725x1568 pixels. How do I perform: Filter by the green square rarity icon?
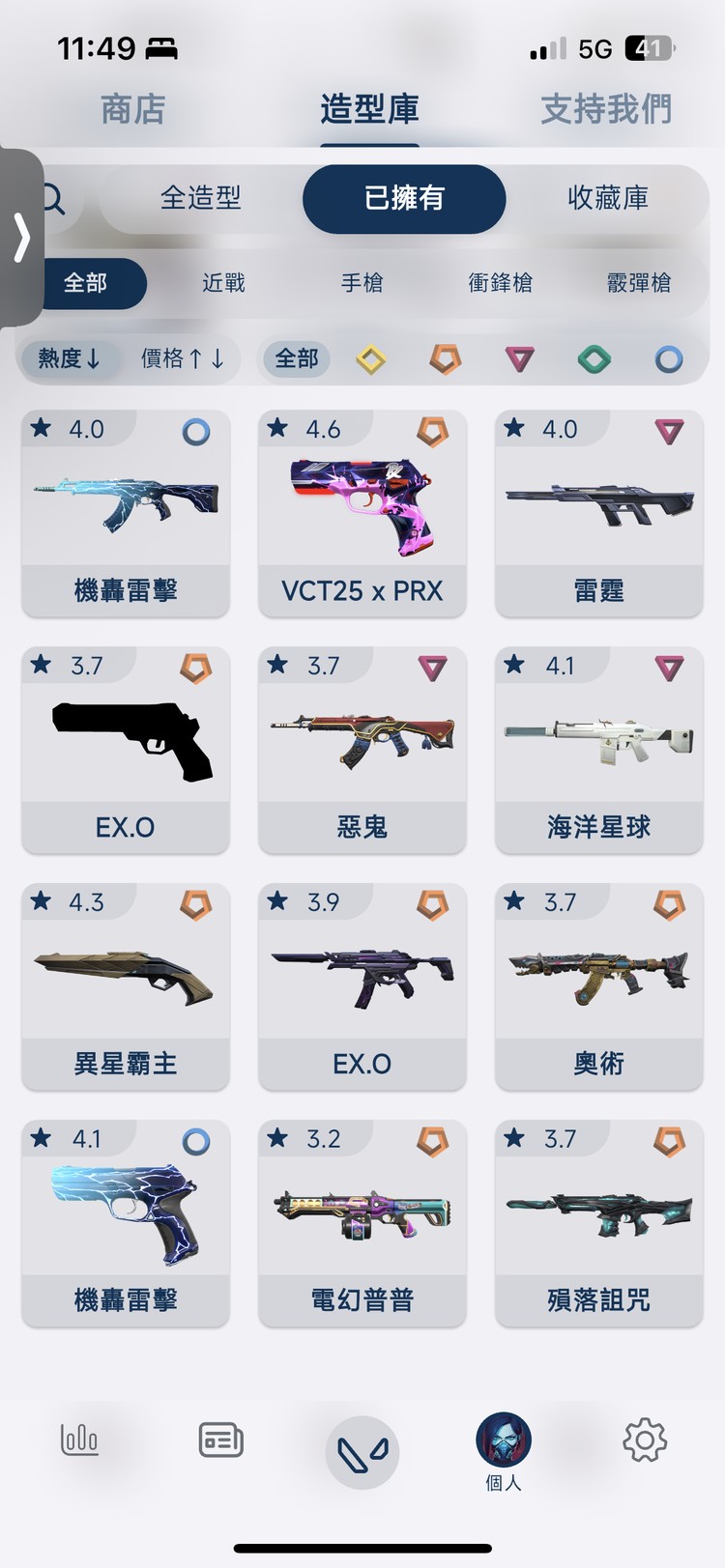(x=591, y=358)
